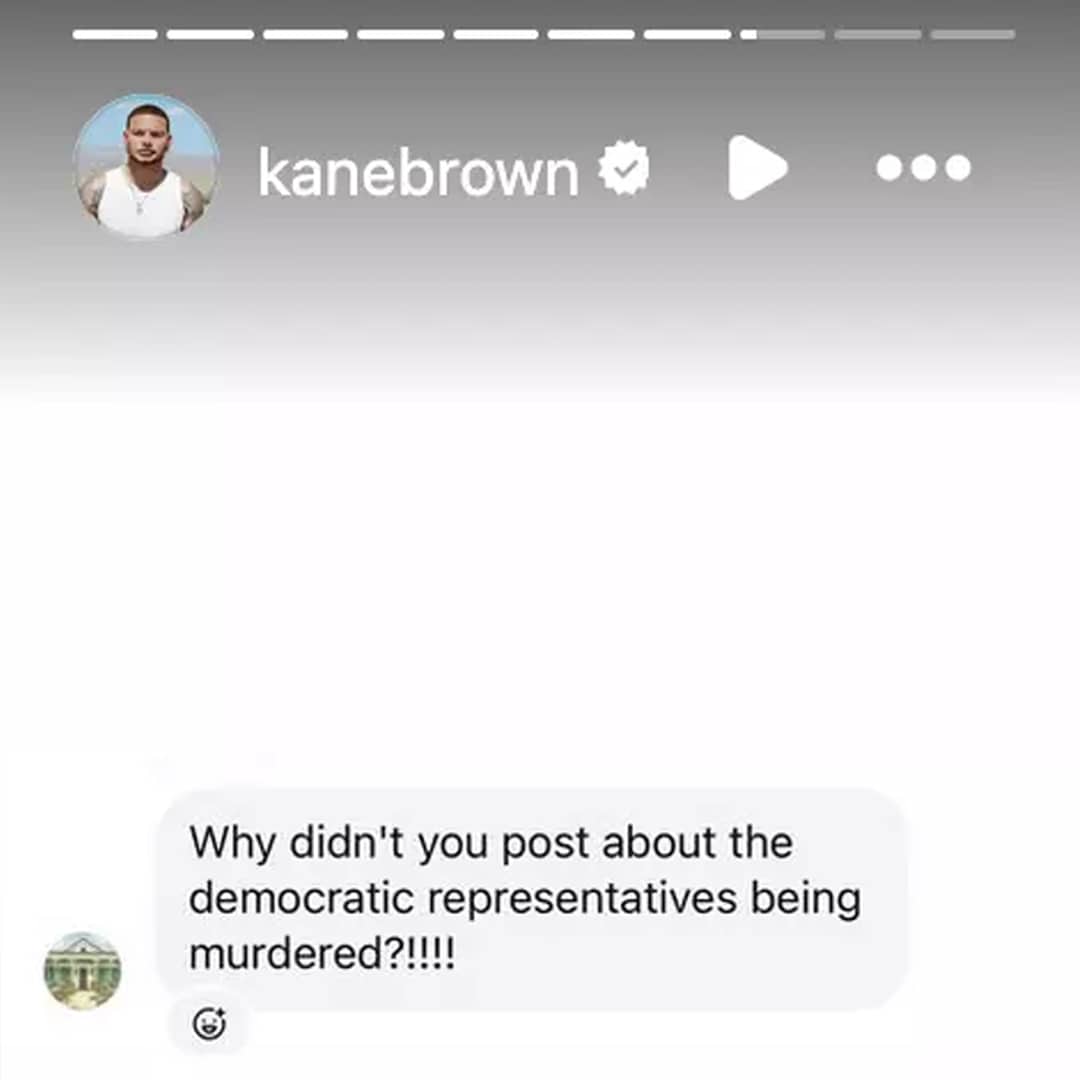Open the message sender's avatar
Viewport: 1080px width, 1080px height.
(82, 971)
